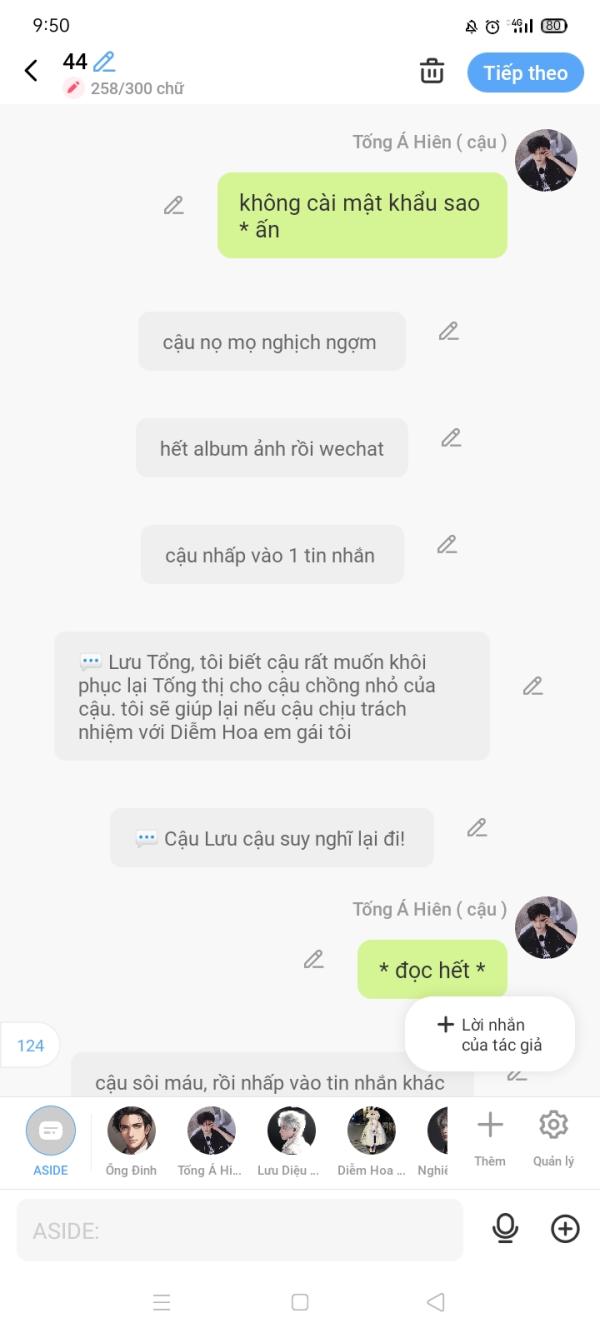Open Quản lý character settings
600x1333 pixels.
(x=553, y=1136)
